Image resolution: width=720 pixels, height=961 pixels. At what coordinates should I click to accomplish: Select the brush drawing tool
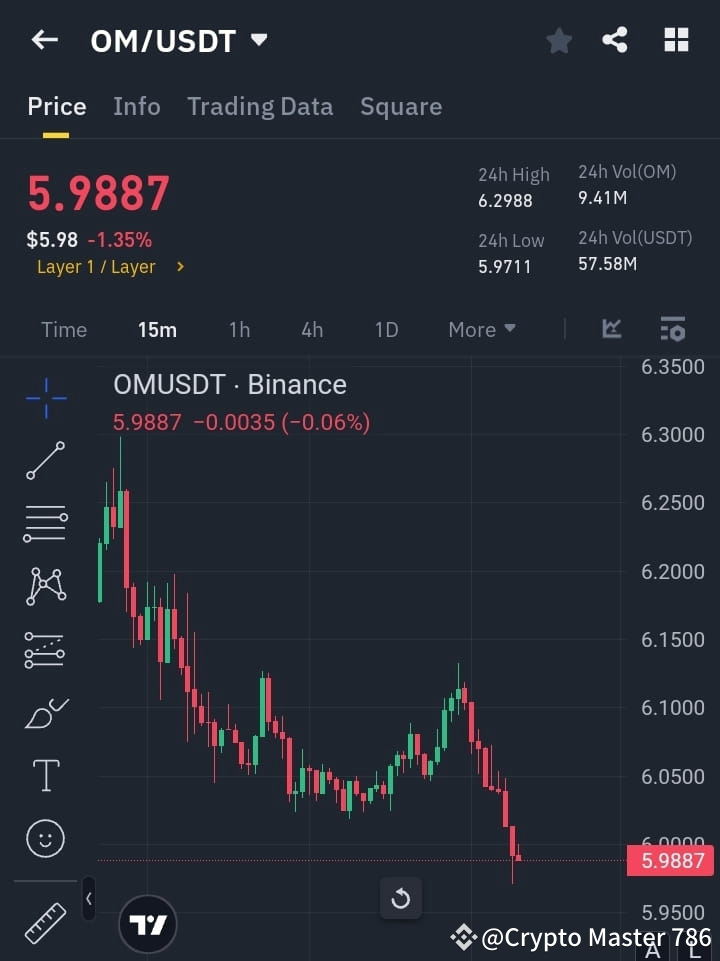pyautogui.click(x=45, y=712)
